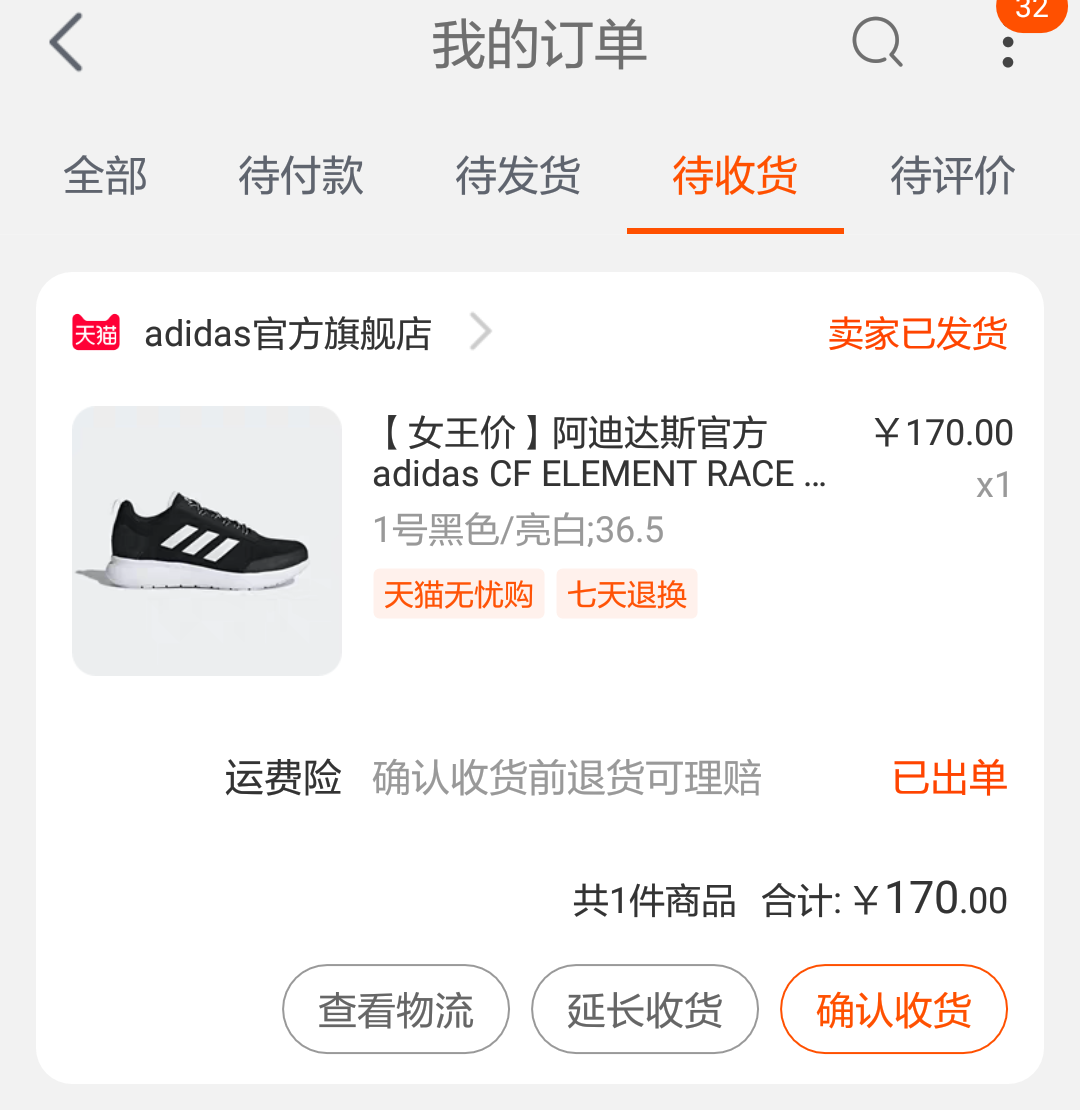
Task: Tap 延长收货 to extend receipt time
Action: pos(644,1009)
